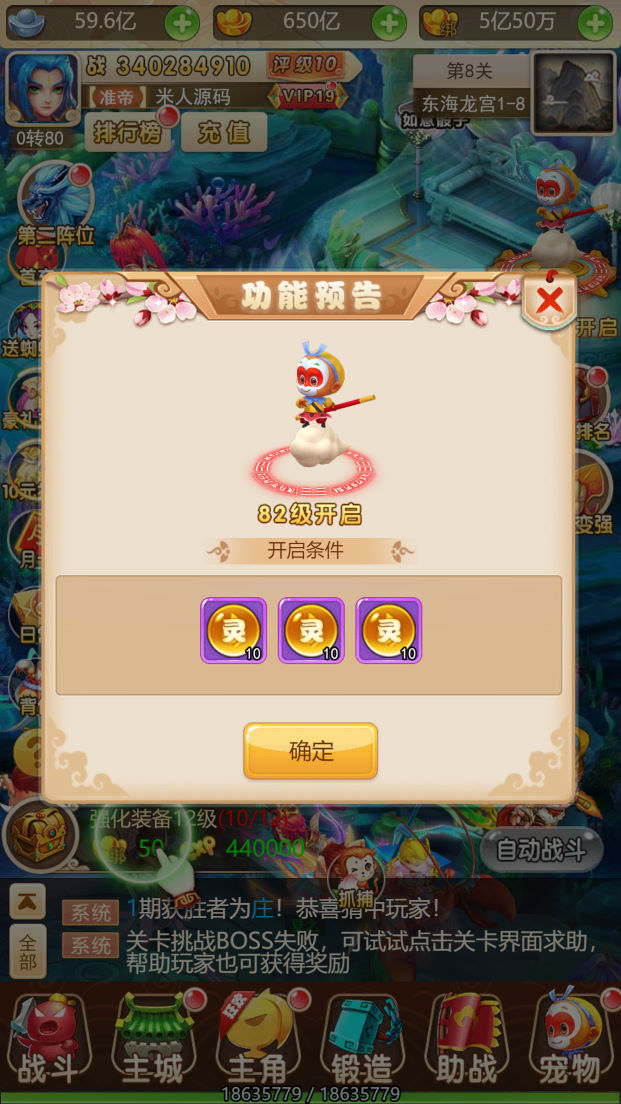
Task: Add bound ingots via the 5亿50万 plus
Action: [x=596, y=23]
